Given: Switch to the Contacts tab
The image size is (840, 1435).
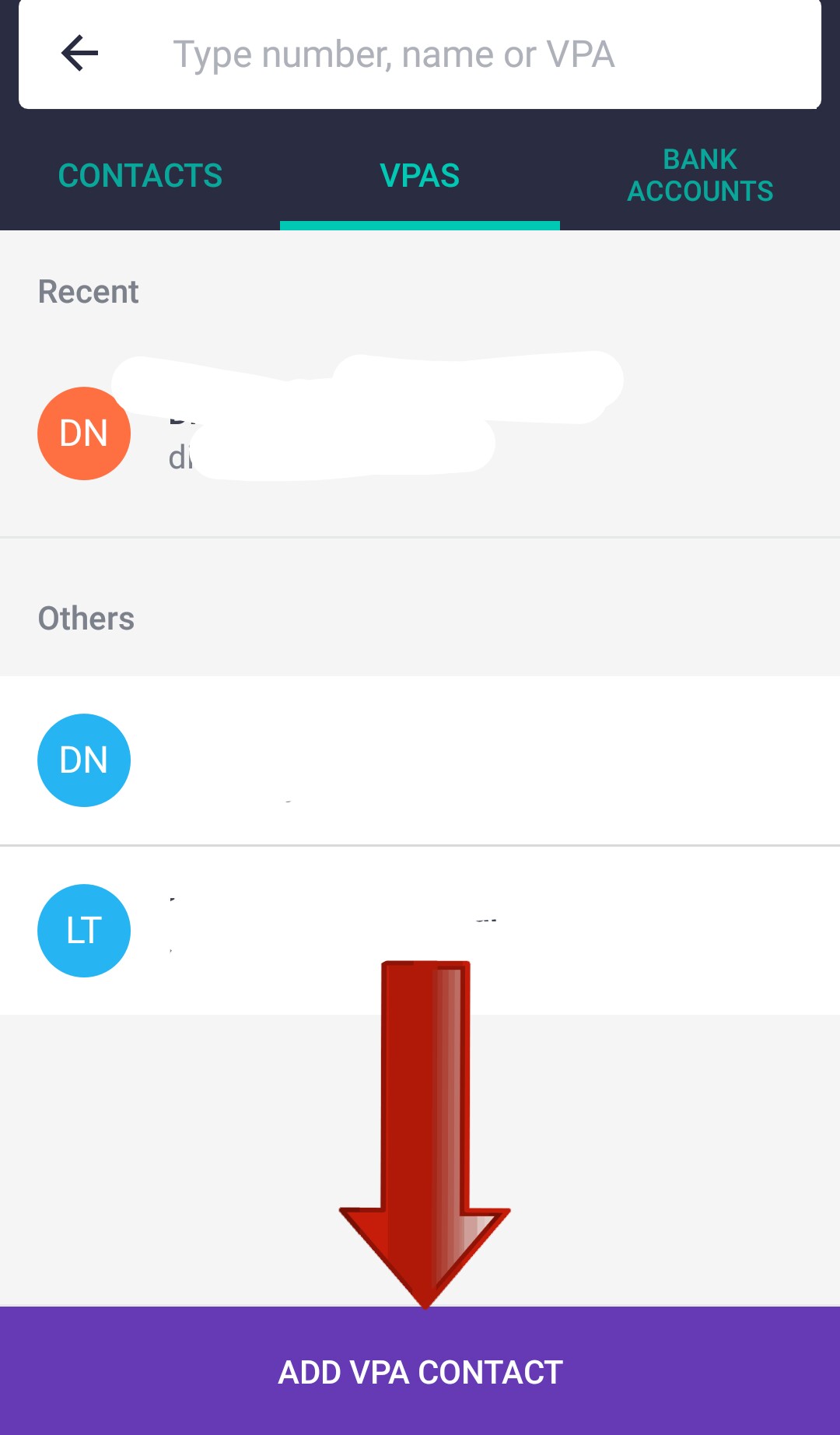Looking at the screenshot, I should coord(140,176).
